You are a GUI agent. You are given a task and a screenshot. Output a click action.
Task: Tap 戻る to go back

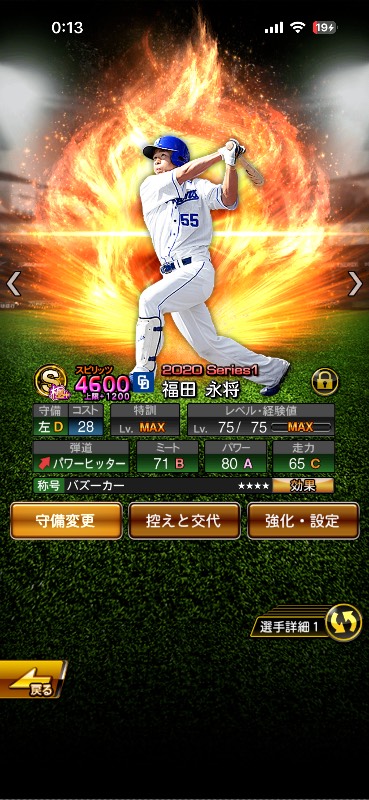click(33, 679)
